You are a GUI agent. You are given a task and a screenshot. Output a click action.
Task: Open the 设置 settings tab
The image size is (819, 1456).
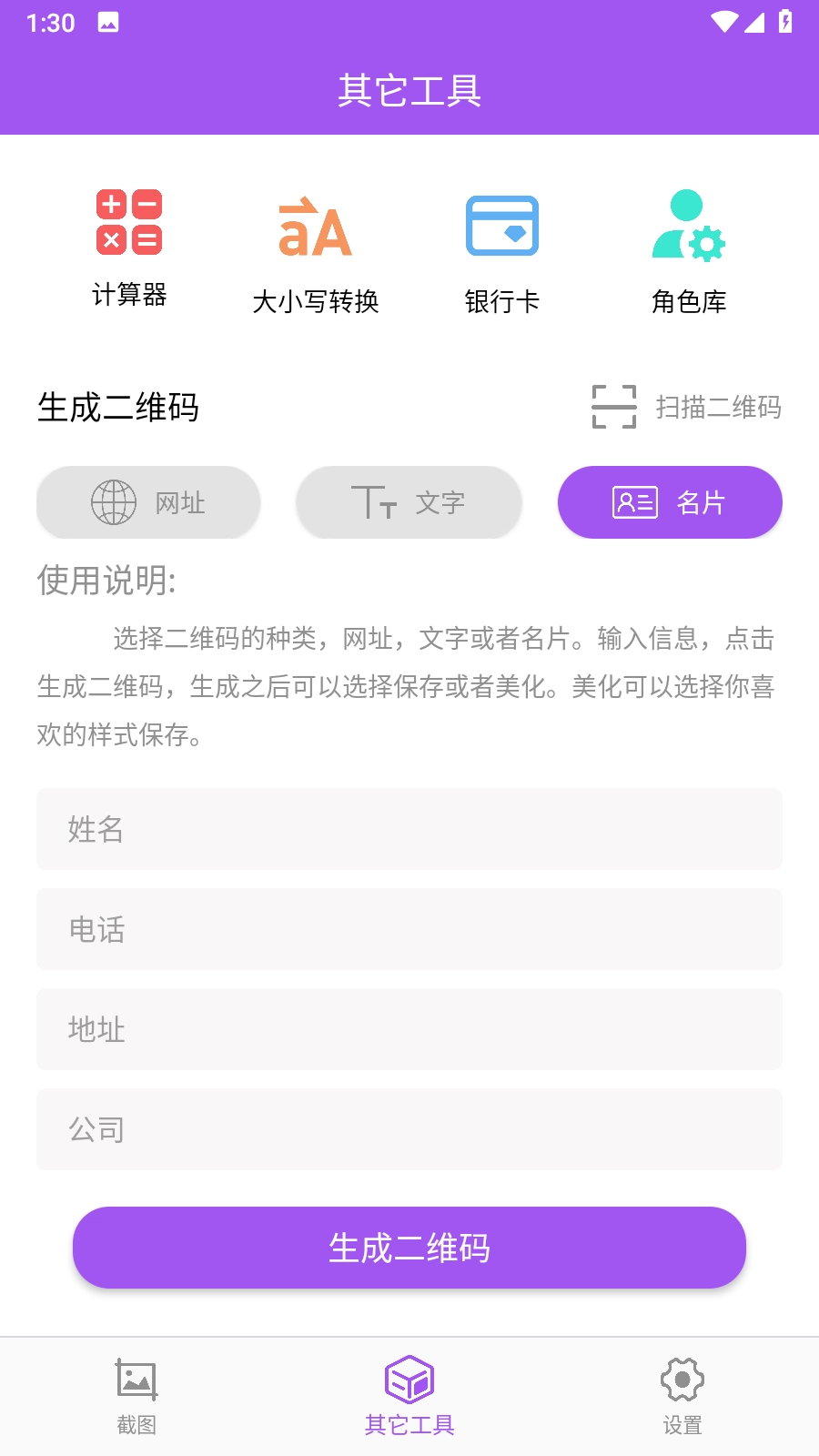[x=682, y=1397]
